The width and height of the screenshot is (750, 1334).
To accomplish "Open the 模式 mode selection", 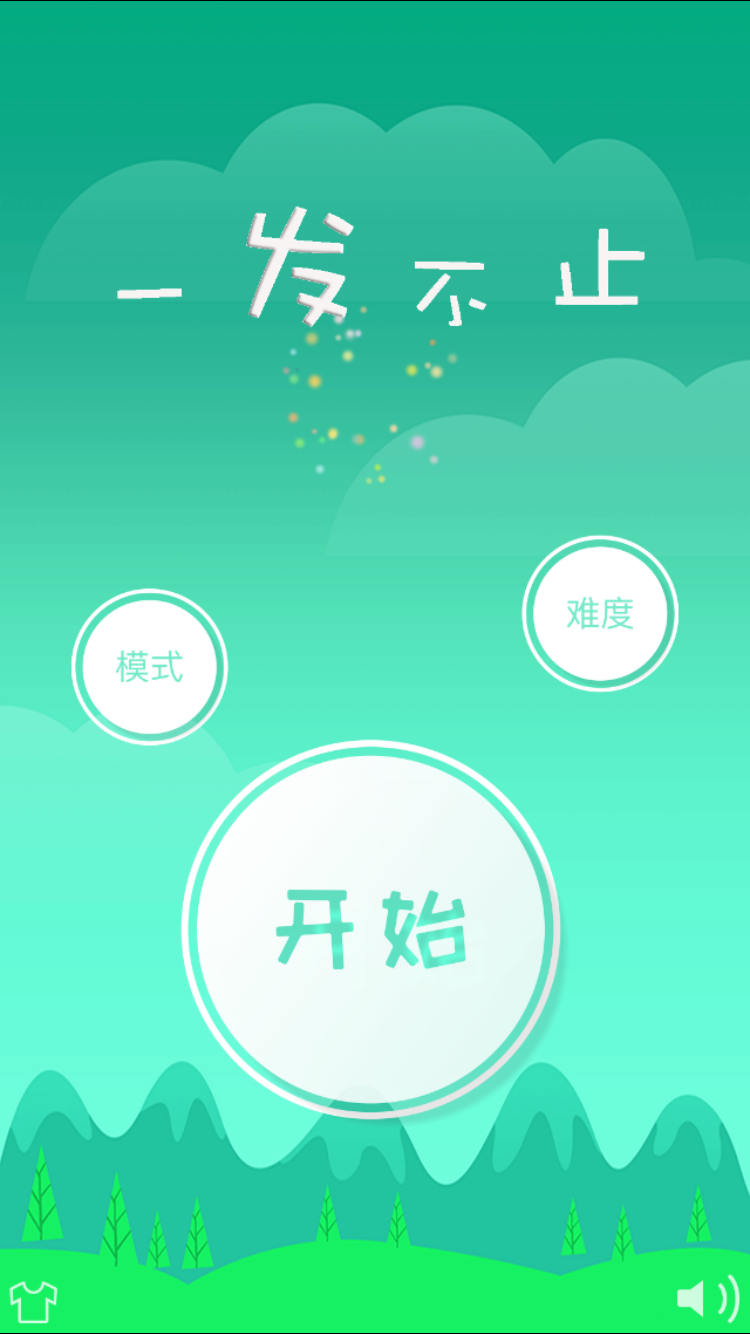I will pyautogui.click(x=150, y=666).
